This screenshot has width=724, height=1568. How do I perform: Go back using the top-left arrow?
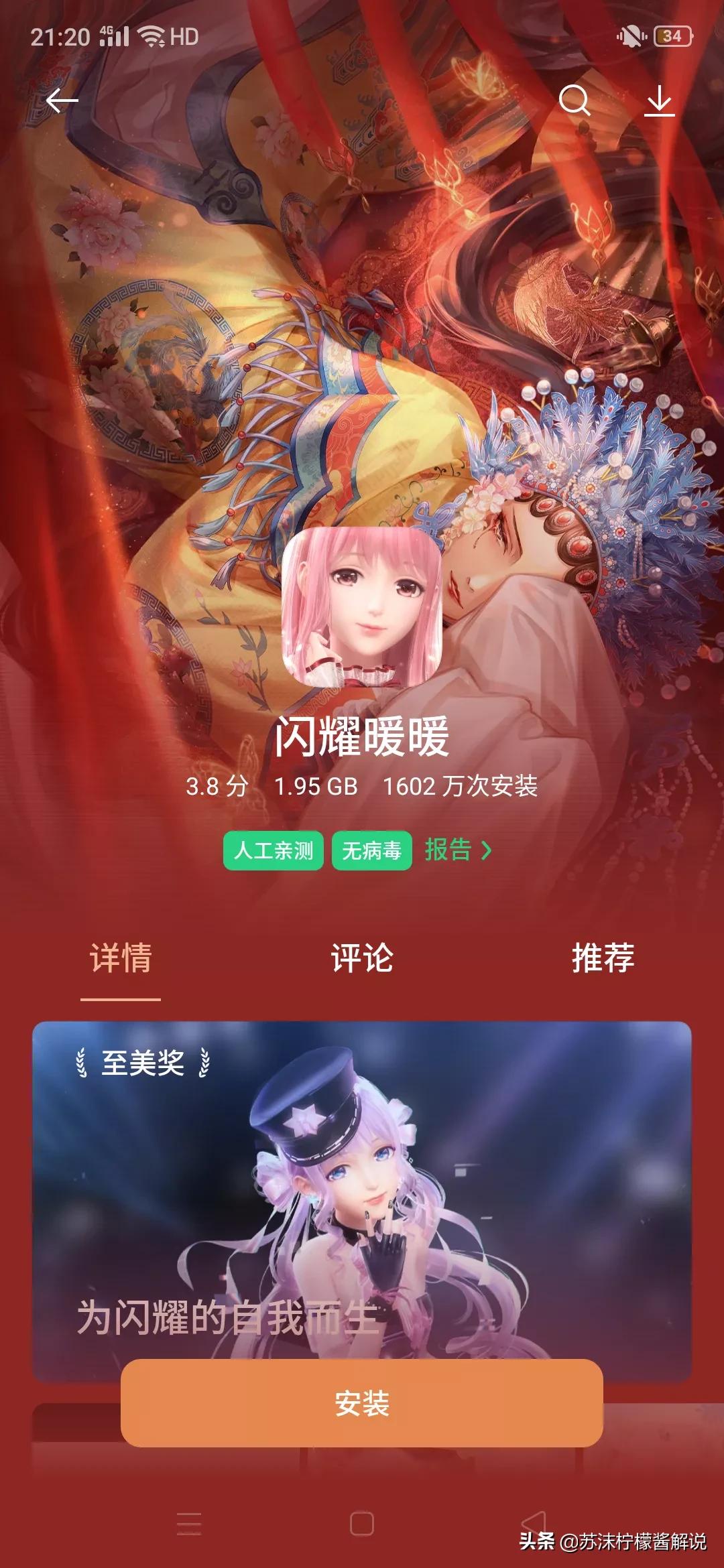tap(62, 101)
